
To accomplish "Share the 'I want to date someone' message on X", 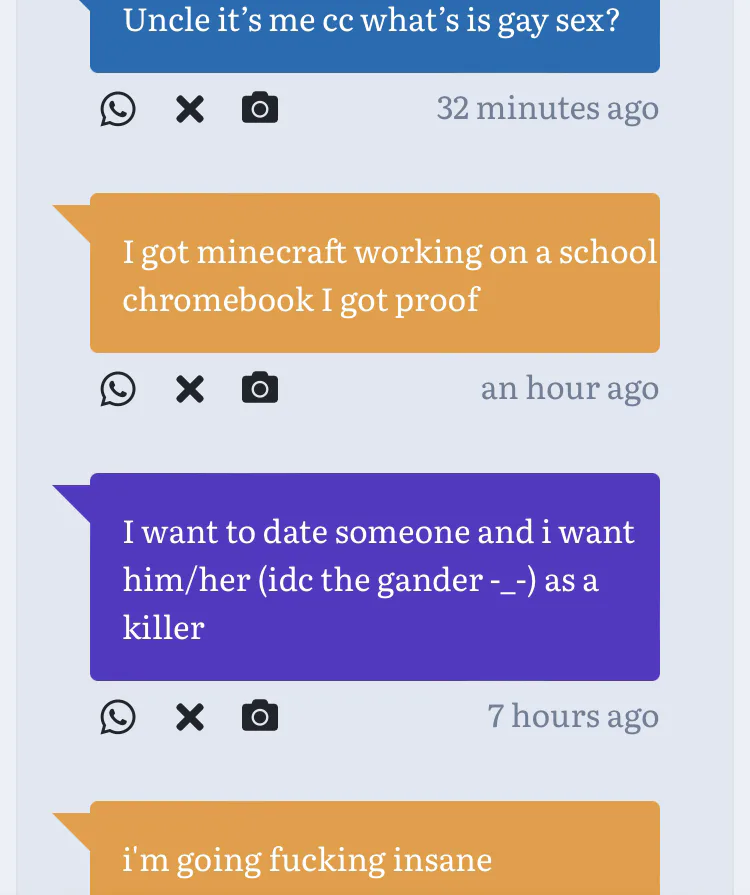I will [190, 716].
